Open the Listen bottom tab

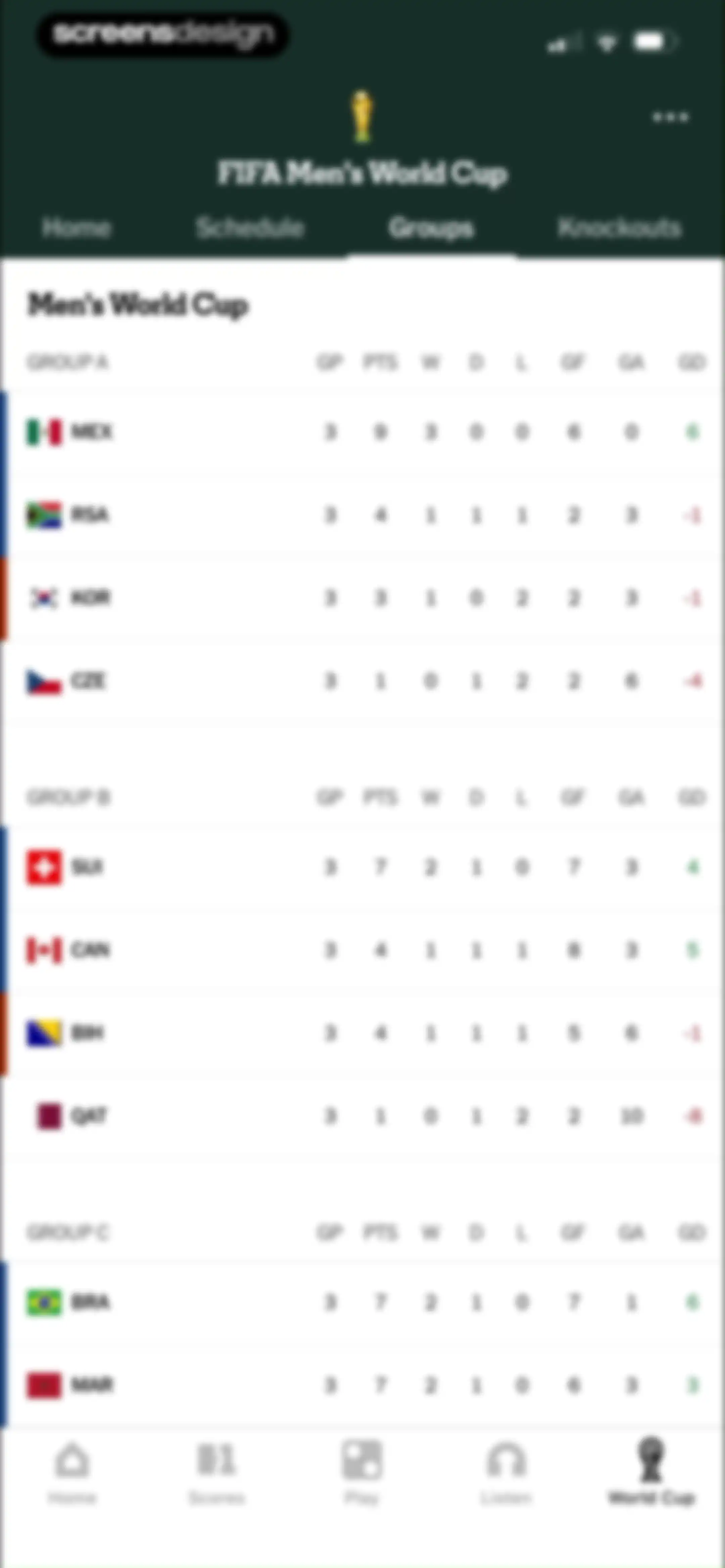tap(506, 1472)
